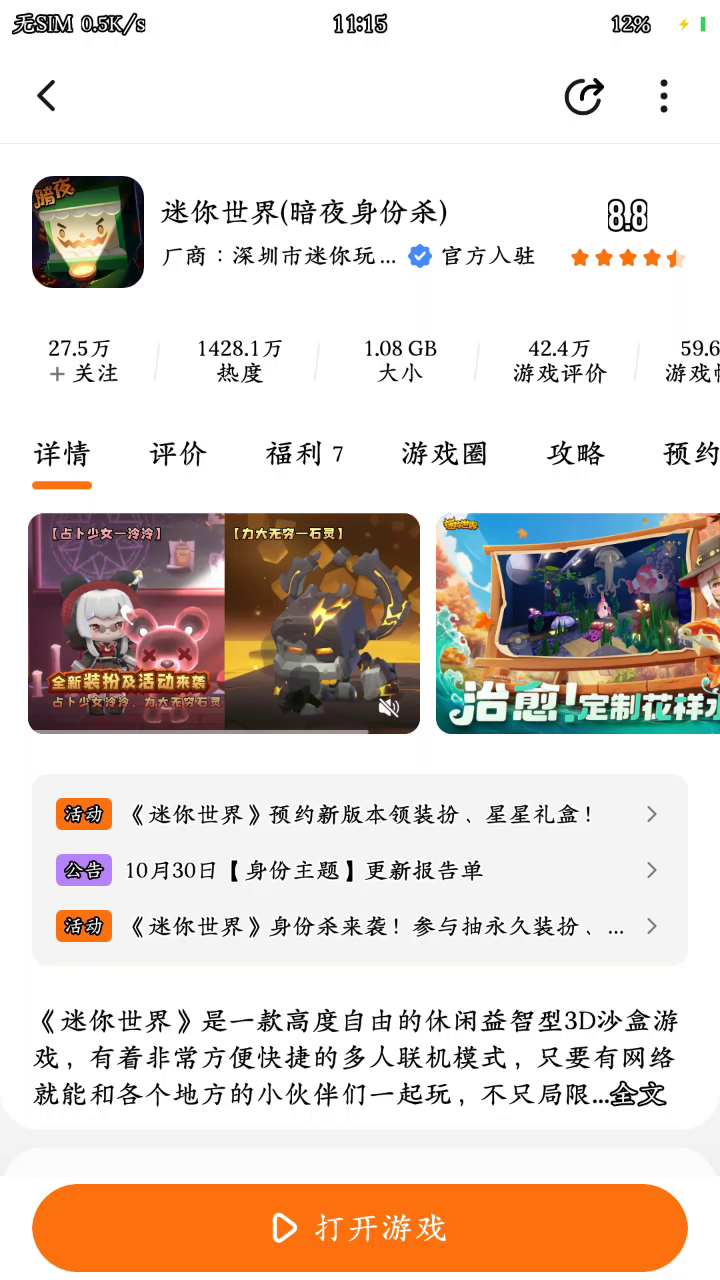Image resolution: width=720 pixels, height=1280 pixels.
Task: Switch to the 游戏圈 tab
Action: (x=444, y=454)
